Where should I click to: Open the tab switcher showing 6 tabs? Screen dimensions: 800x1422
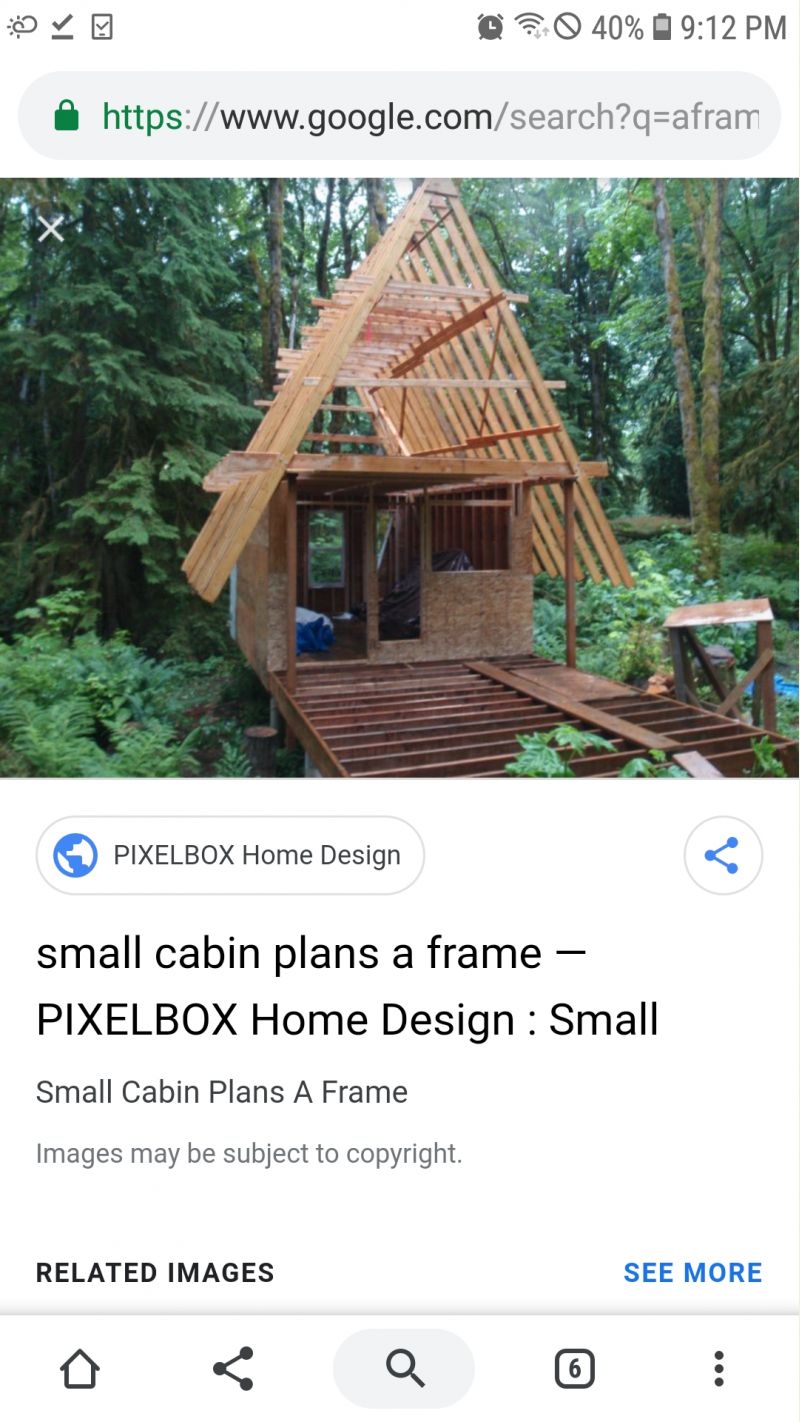574,1368
